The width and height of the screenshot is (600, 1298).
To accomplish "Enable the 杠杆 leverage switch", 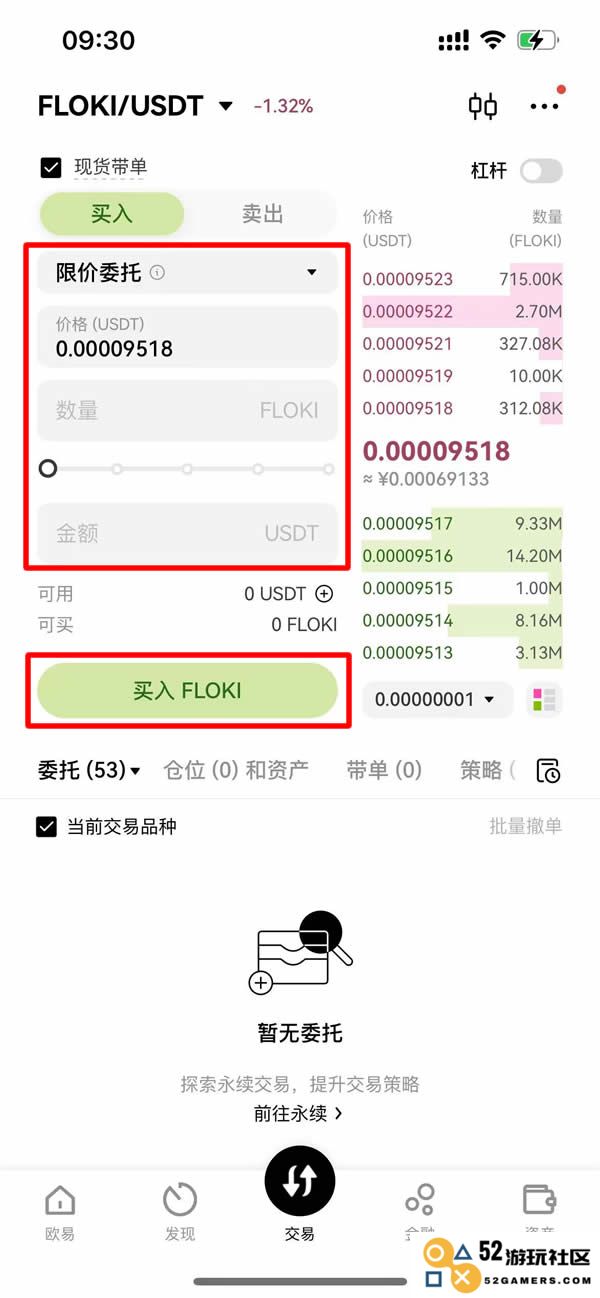I will 541,170.
